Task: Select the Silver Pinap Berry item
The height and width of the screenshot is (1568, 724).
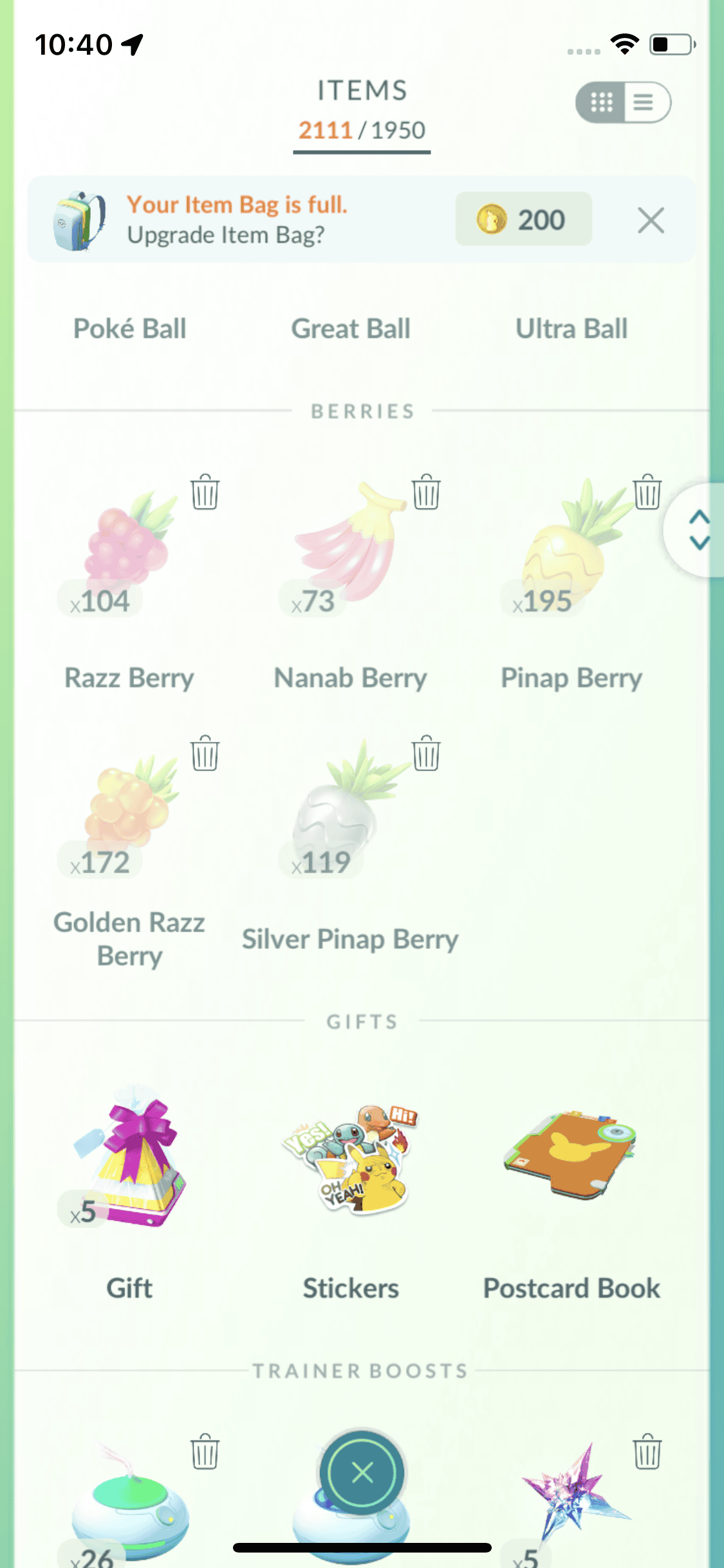Action: [341, 811]
